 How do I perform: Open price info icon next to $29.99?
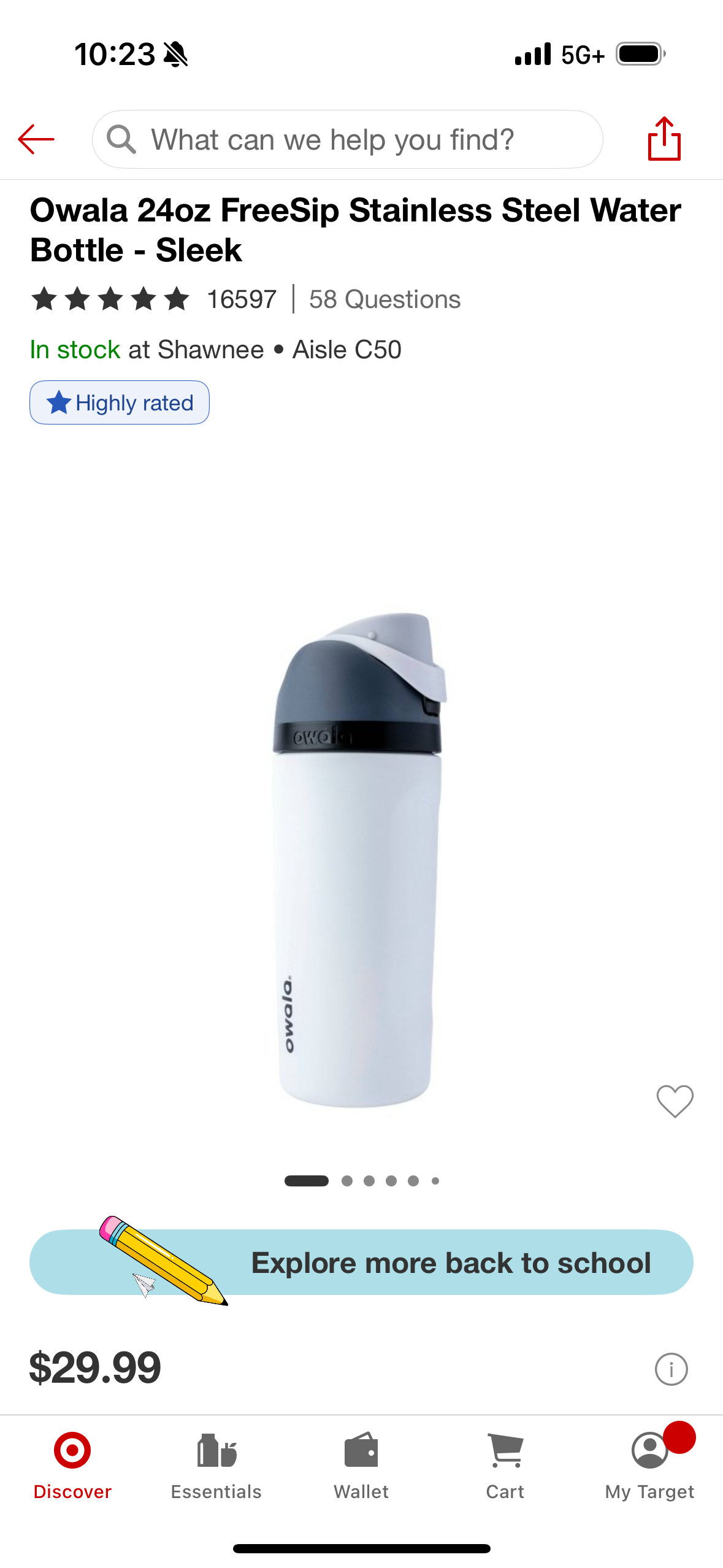click(671, 1369)
